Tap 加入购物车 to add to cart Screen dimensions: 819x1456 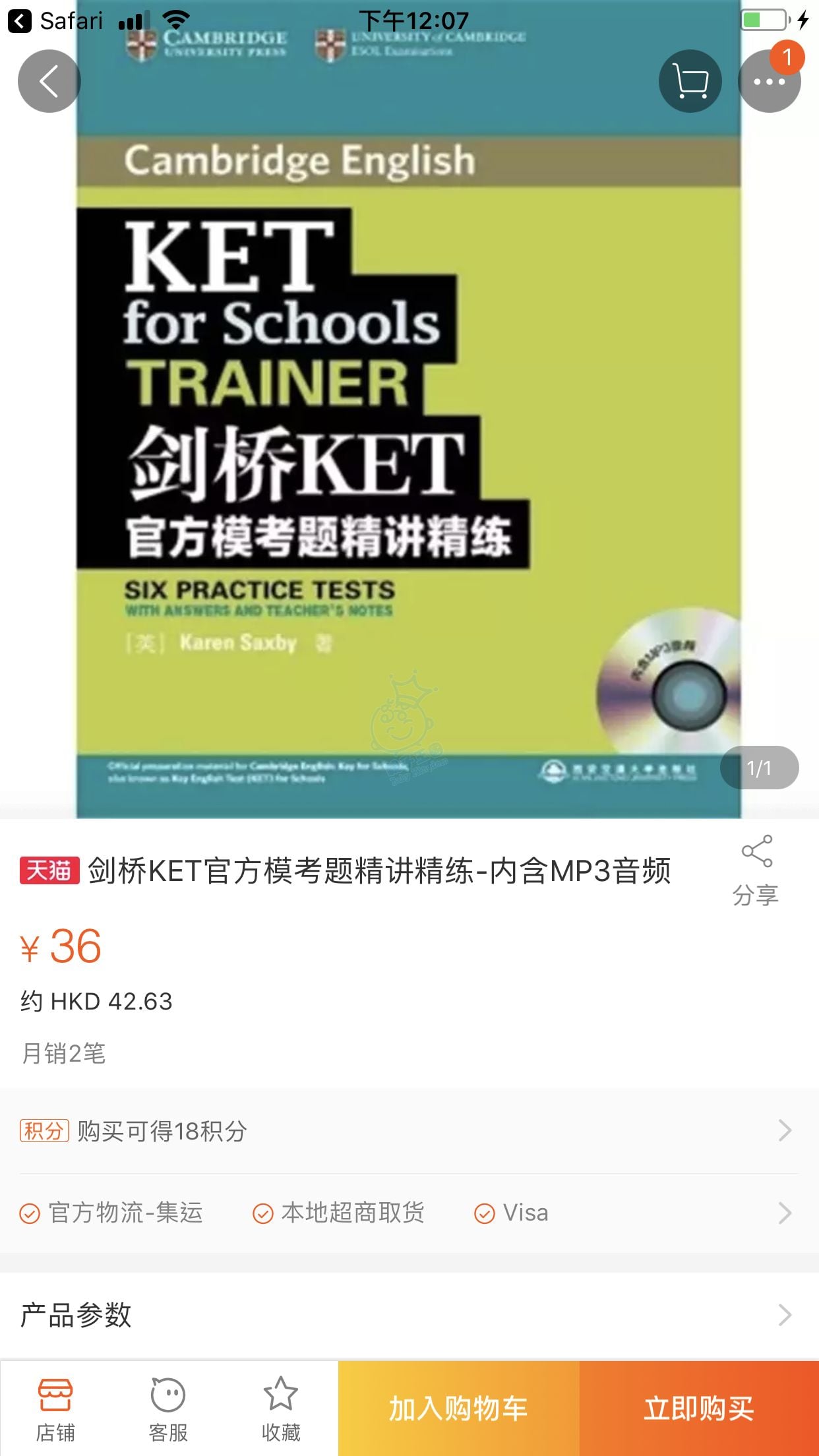[x=458, y=1409]
